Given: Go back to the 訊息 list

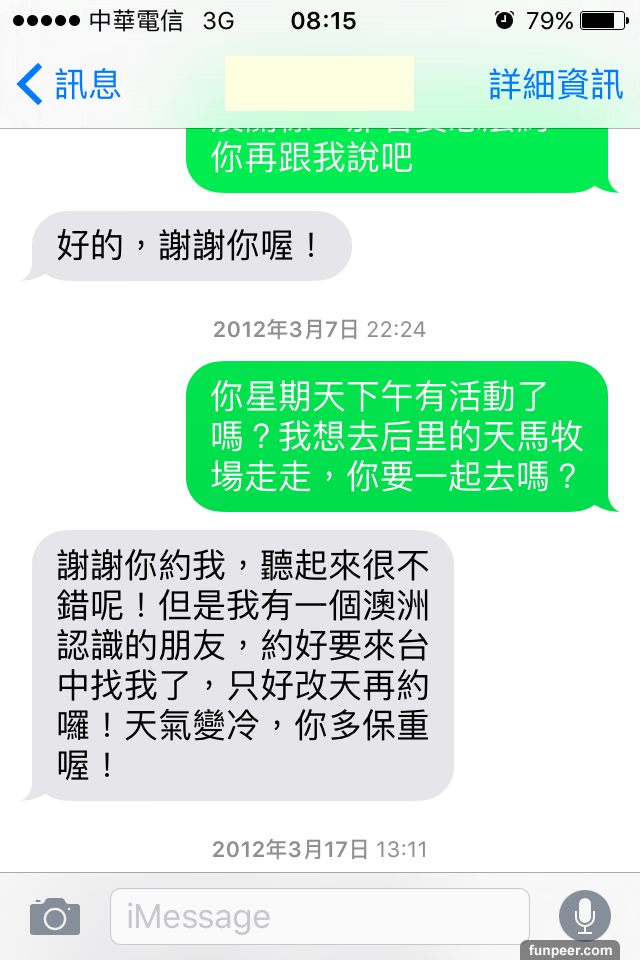Looking at the screenshot, I should (x=68, y=85).
